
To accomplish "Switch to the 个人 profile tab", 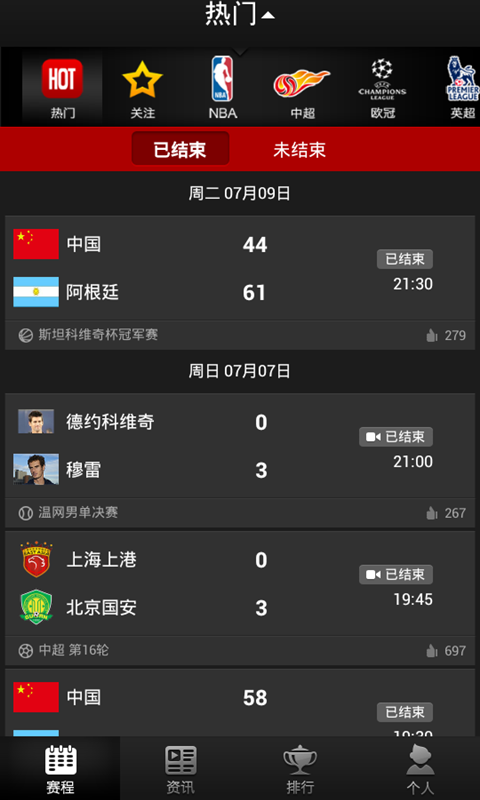I will 420,768.
